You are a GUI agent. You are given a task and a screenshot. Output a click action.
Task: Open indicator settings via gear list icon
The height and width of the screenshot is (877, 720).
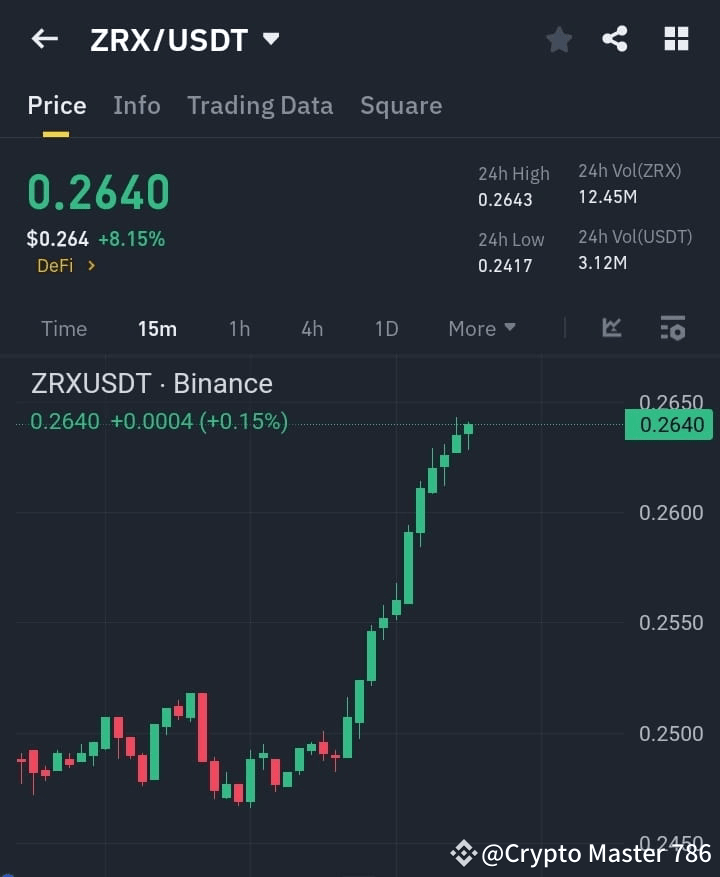point(672,328)
